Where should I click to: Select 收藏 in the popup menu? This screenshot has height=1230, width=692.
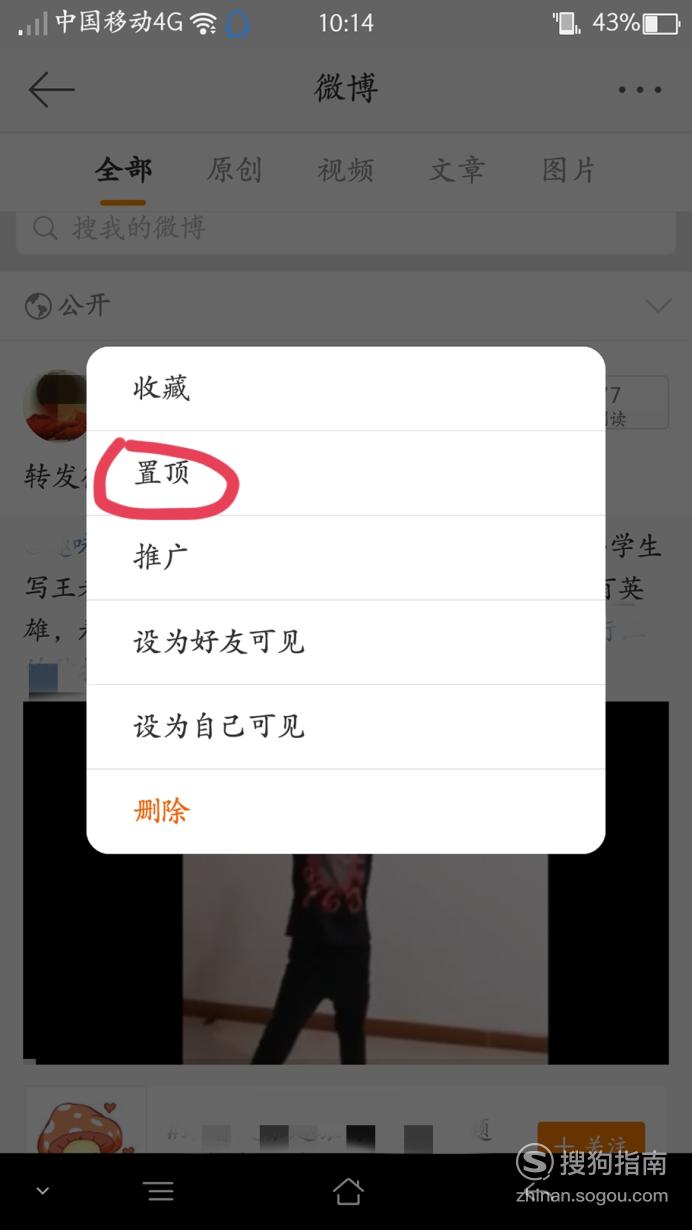tap(346, 389)
